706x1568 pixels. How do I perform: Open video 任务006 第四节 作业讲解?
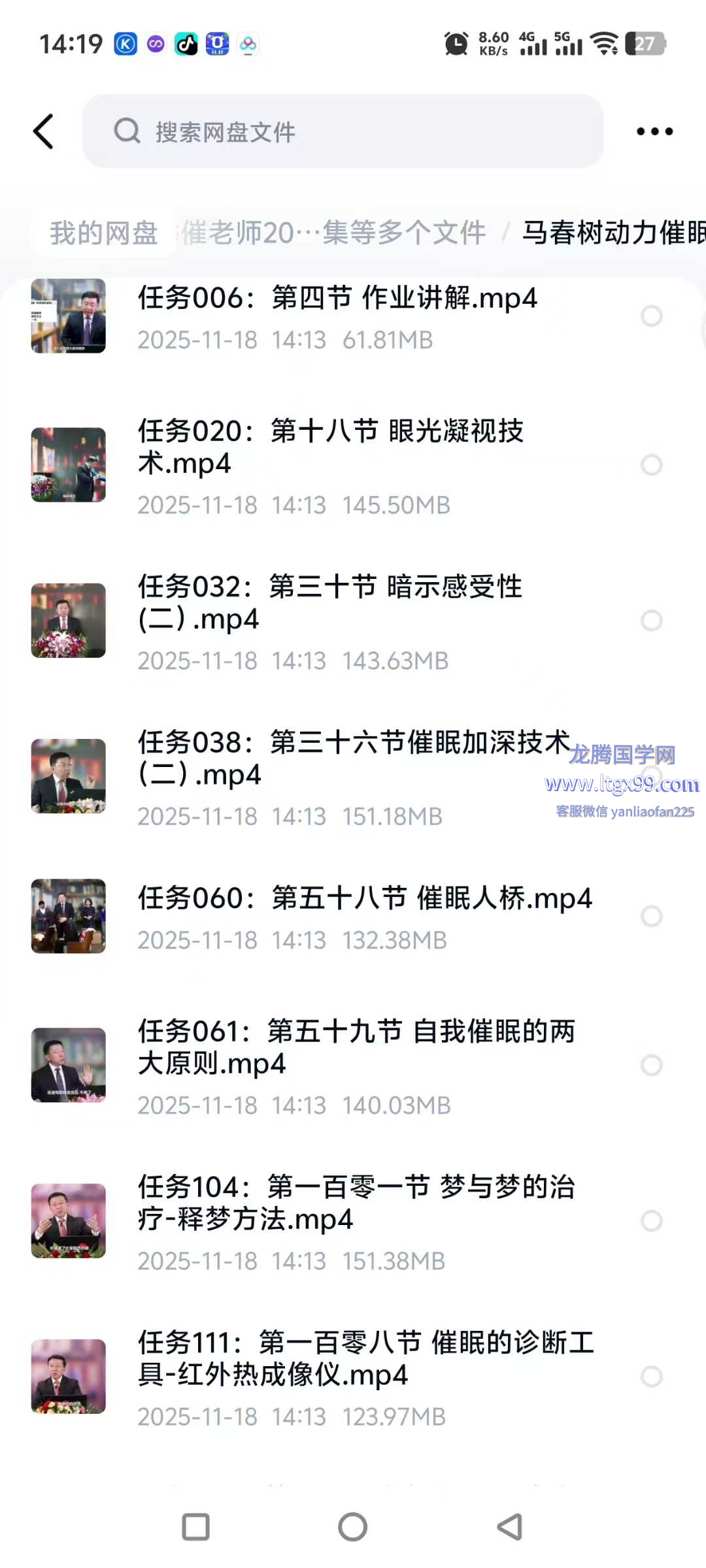point(337,316)
